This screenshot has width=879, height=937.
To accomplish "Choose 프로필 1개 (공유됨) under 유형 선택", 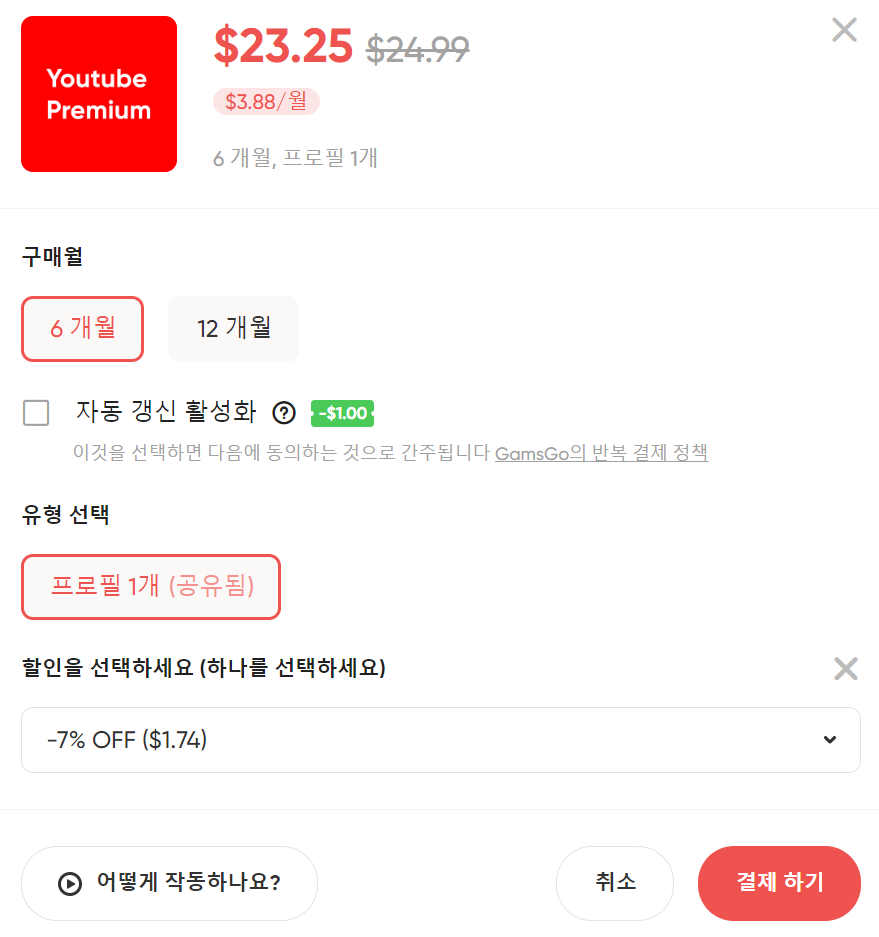I will (x=150, y=587).
